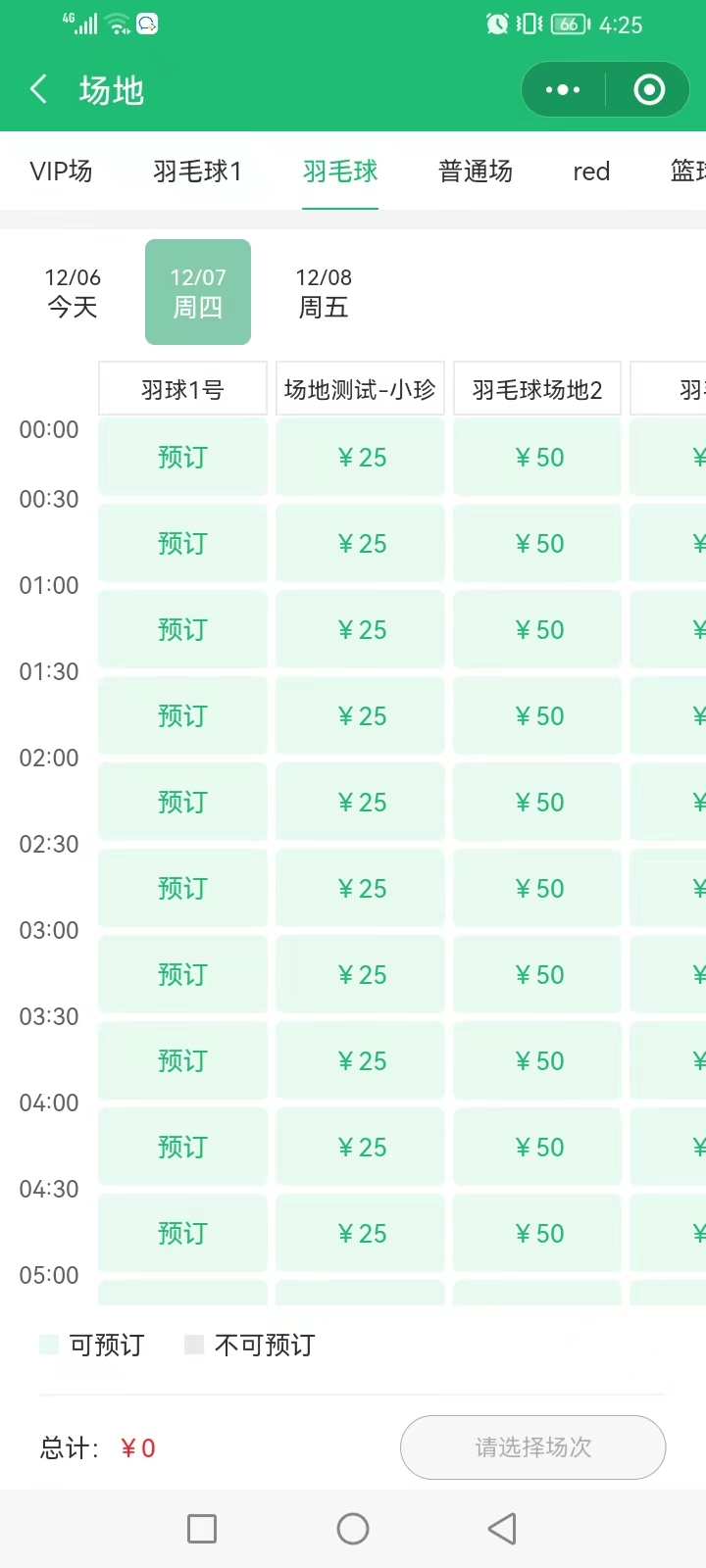The image size is (706, 1568).
Task: Pick the date 12/08 周五
Action: tap(324, 292)
